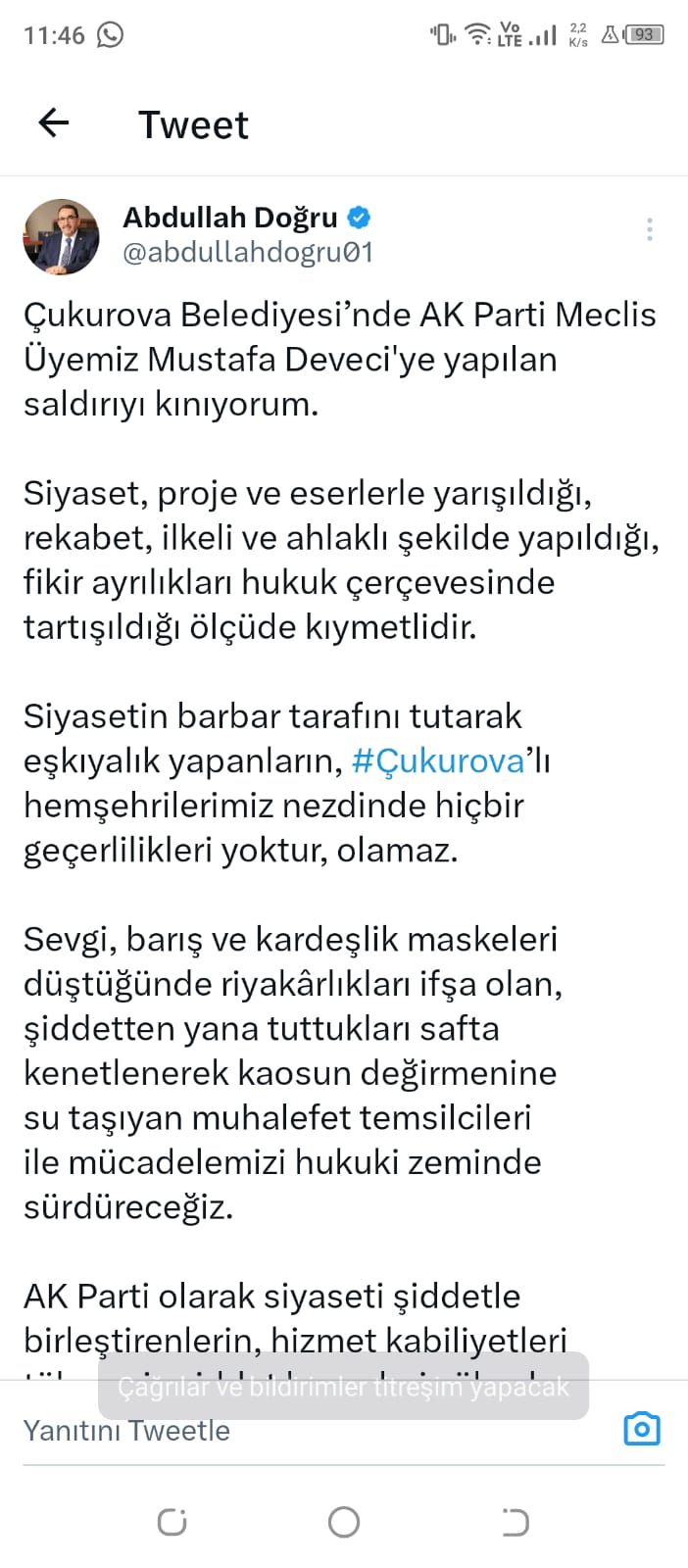Tap the system home button
The image size is (688, 1568).
pyautogui.click(x=343, y=1522)
